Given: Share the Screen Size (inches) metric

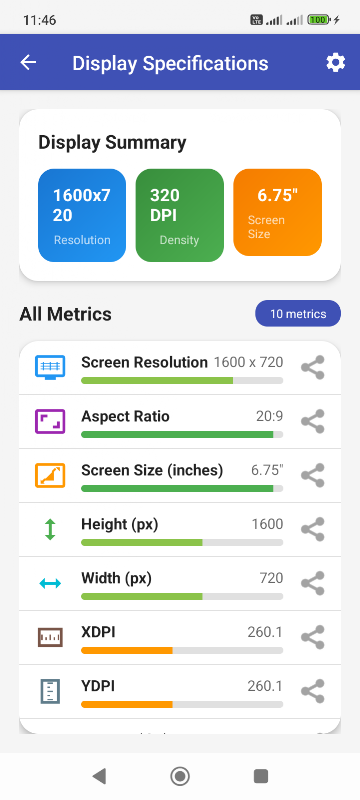Looking at the screenshot, I should point(313,476).
